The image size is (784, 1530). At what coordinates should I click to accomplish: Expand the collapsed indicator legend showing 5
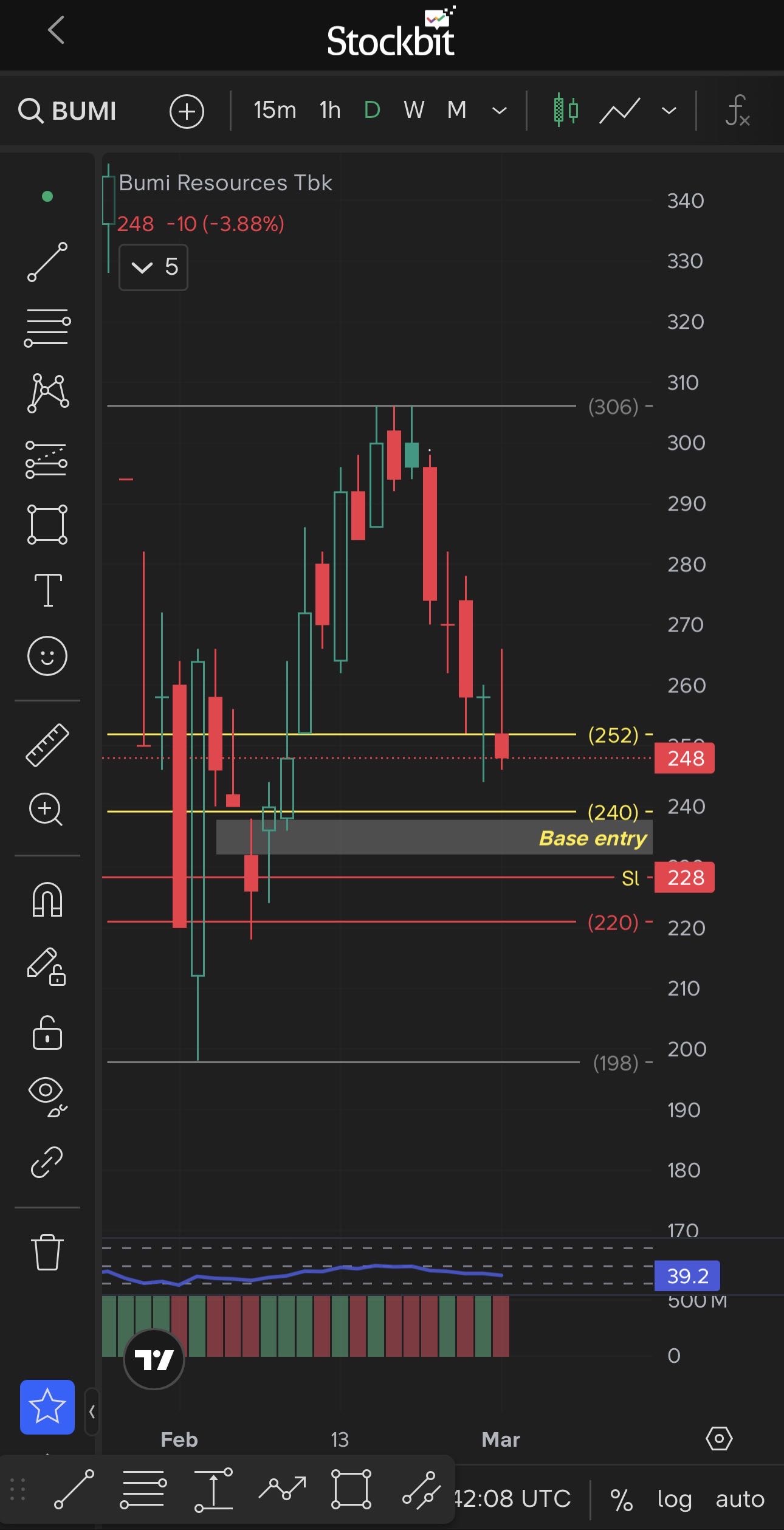pos(153,267)
